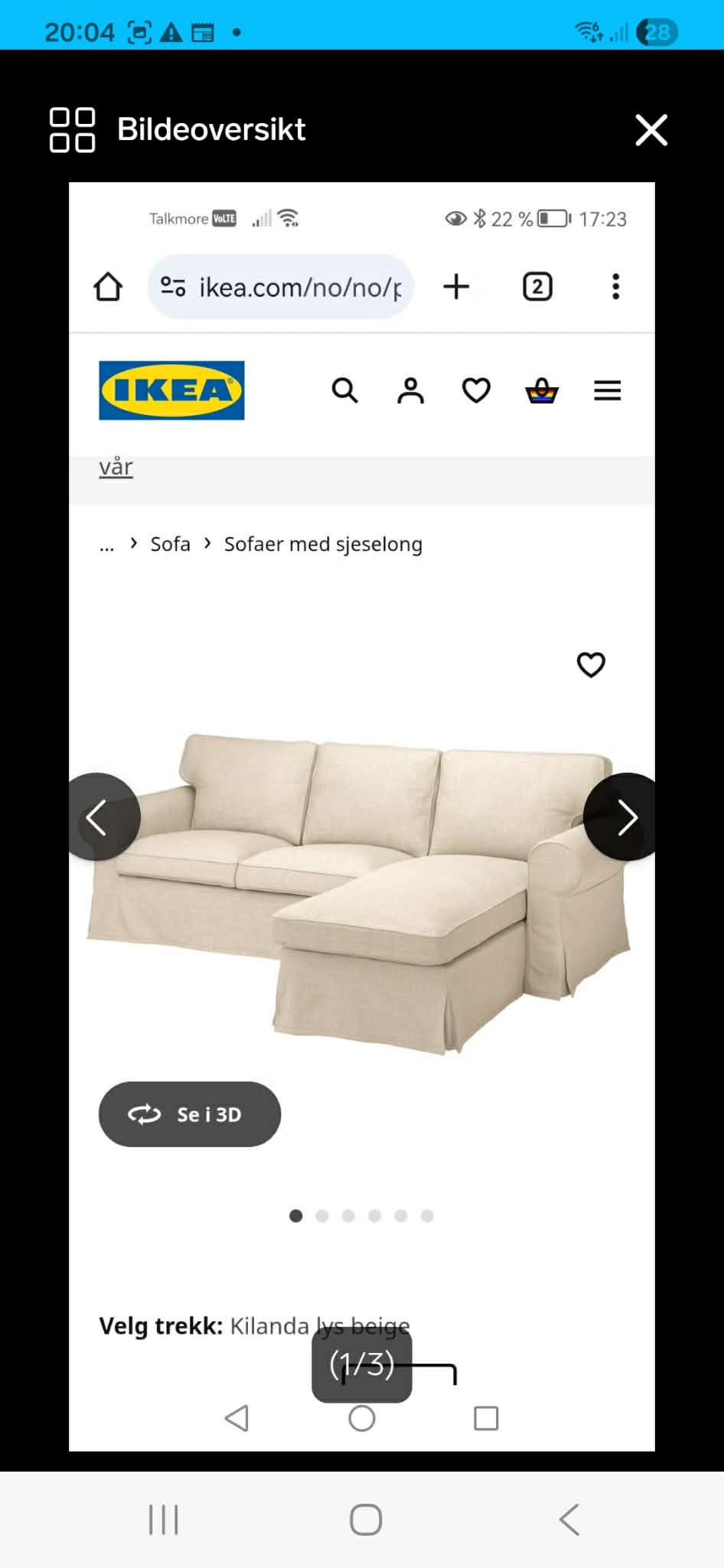Open the browser three-dot menu
Viewport: 724px width, 1568px height.
tap(615, 287)
